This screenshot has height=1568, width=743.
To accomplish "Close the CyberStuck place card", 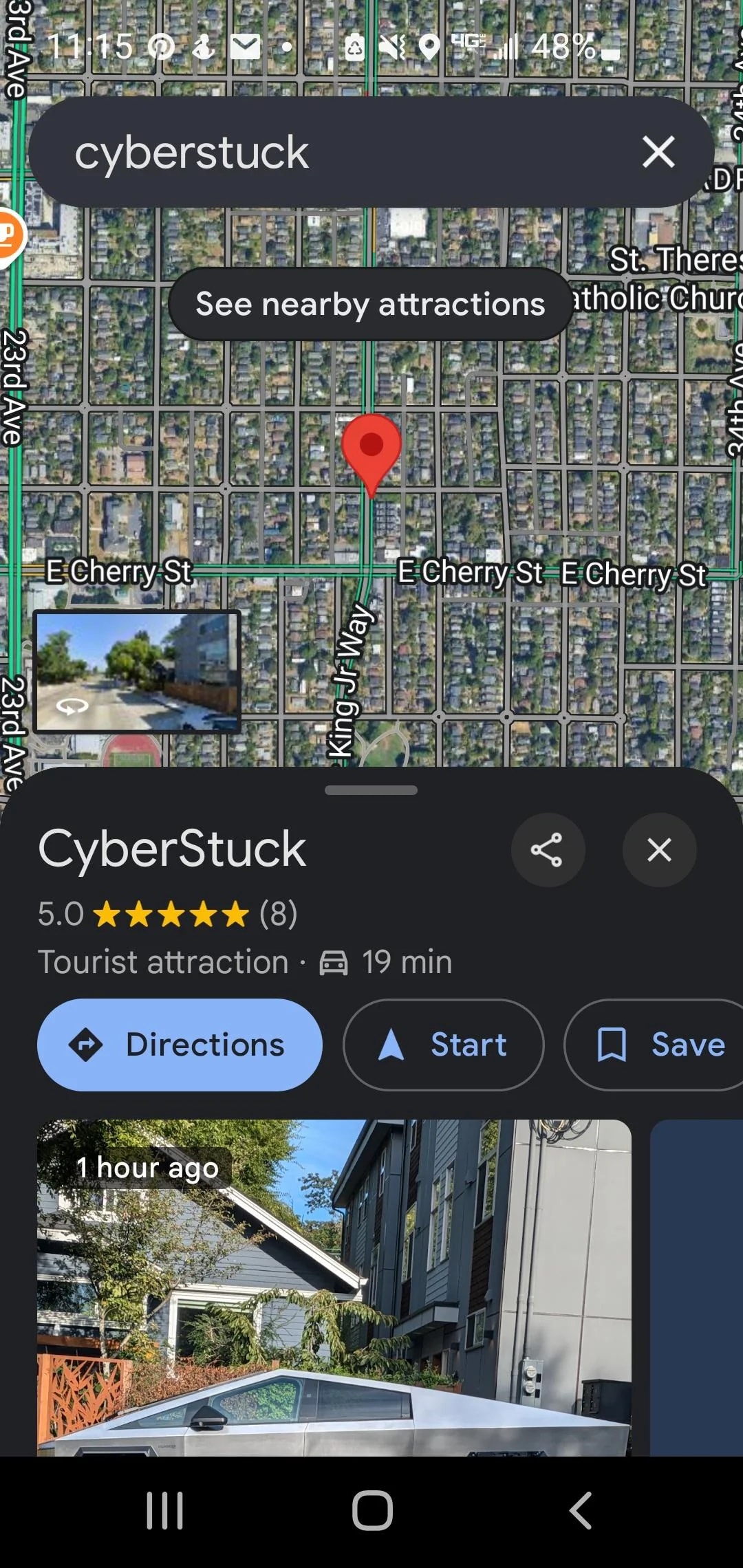I will (659, 850).
